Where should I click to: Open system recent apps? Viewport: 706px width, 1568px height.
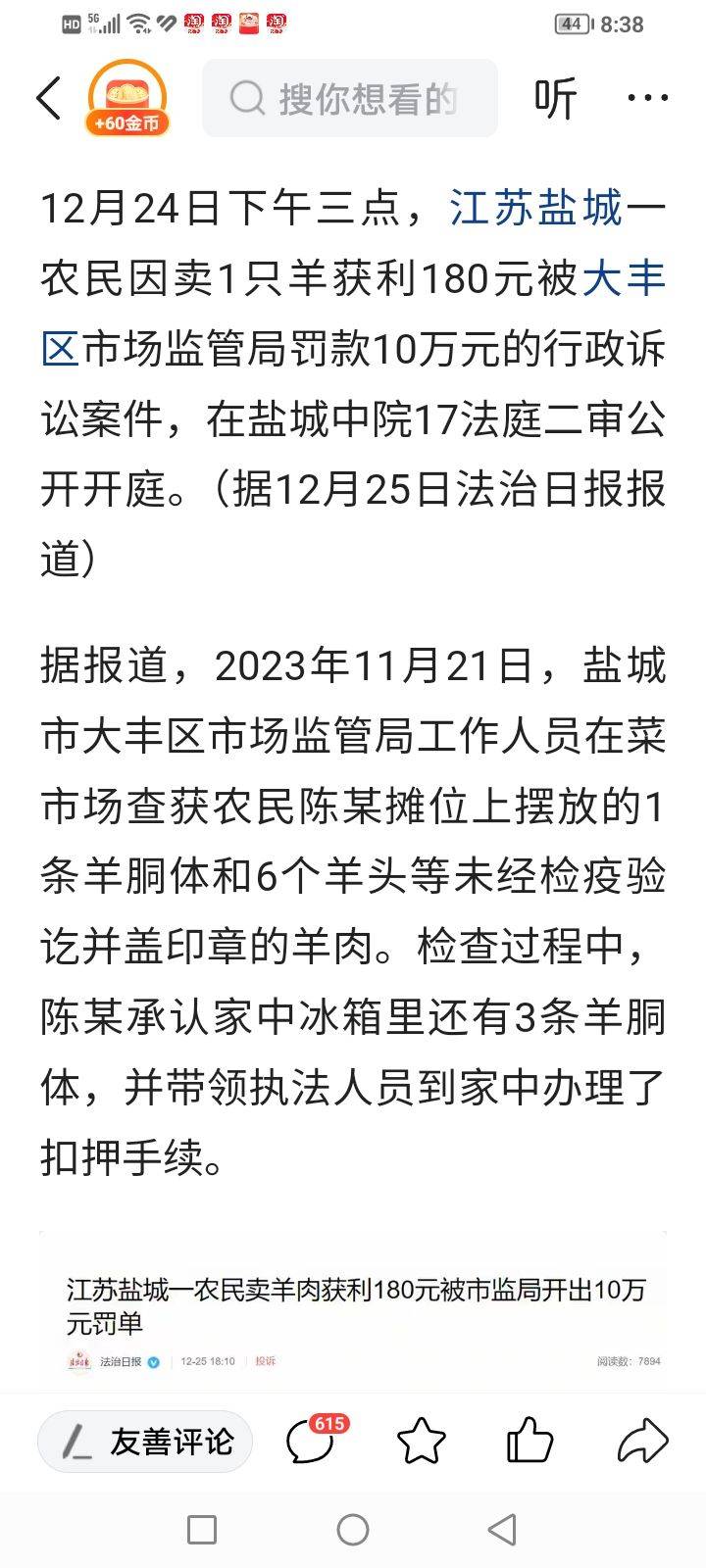(x=202, y=1530)
